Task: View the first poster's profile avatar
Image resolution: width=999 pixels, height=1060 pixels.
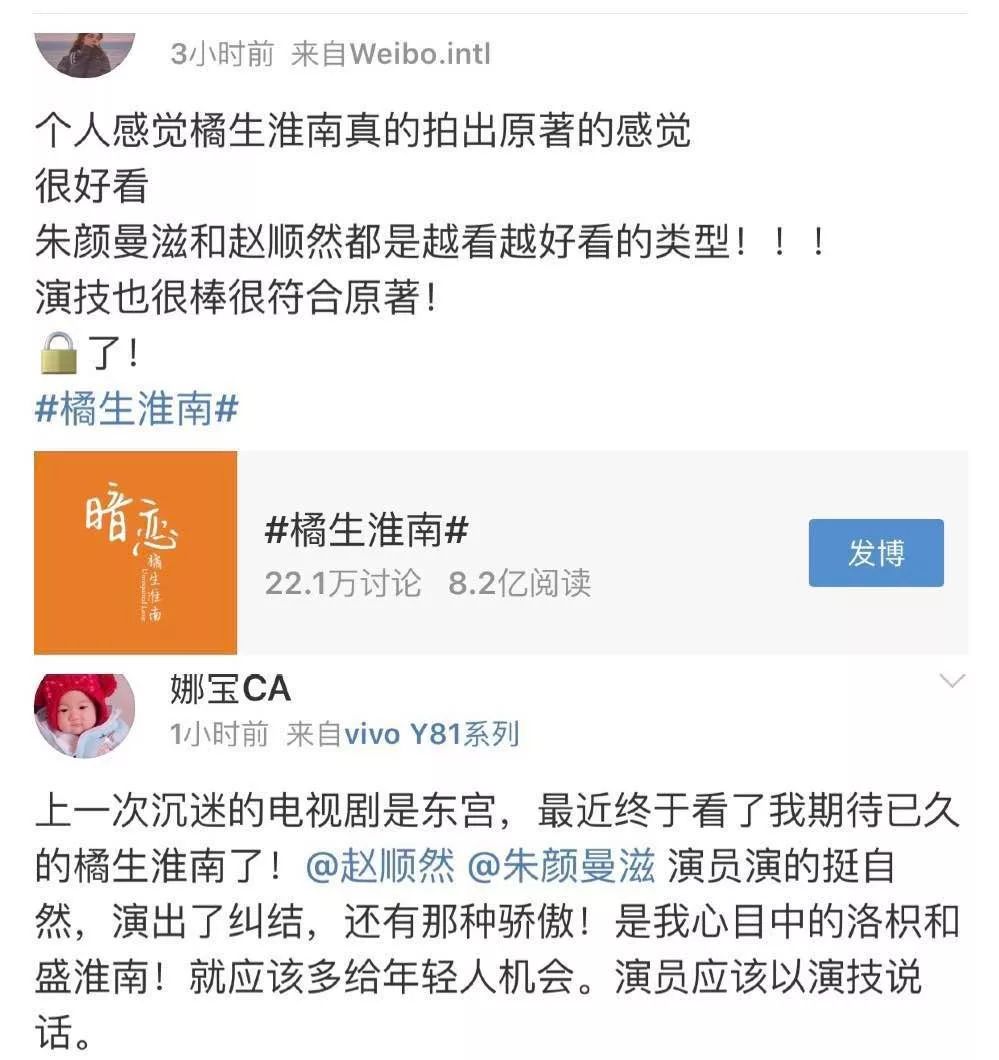Action: [x=84, y=52]
